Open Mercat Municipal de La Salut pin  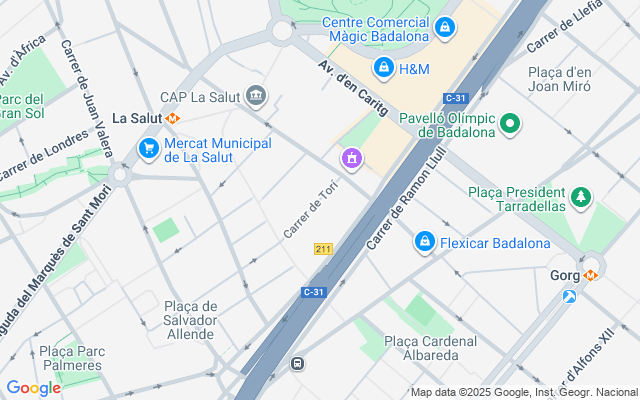149,148
